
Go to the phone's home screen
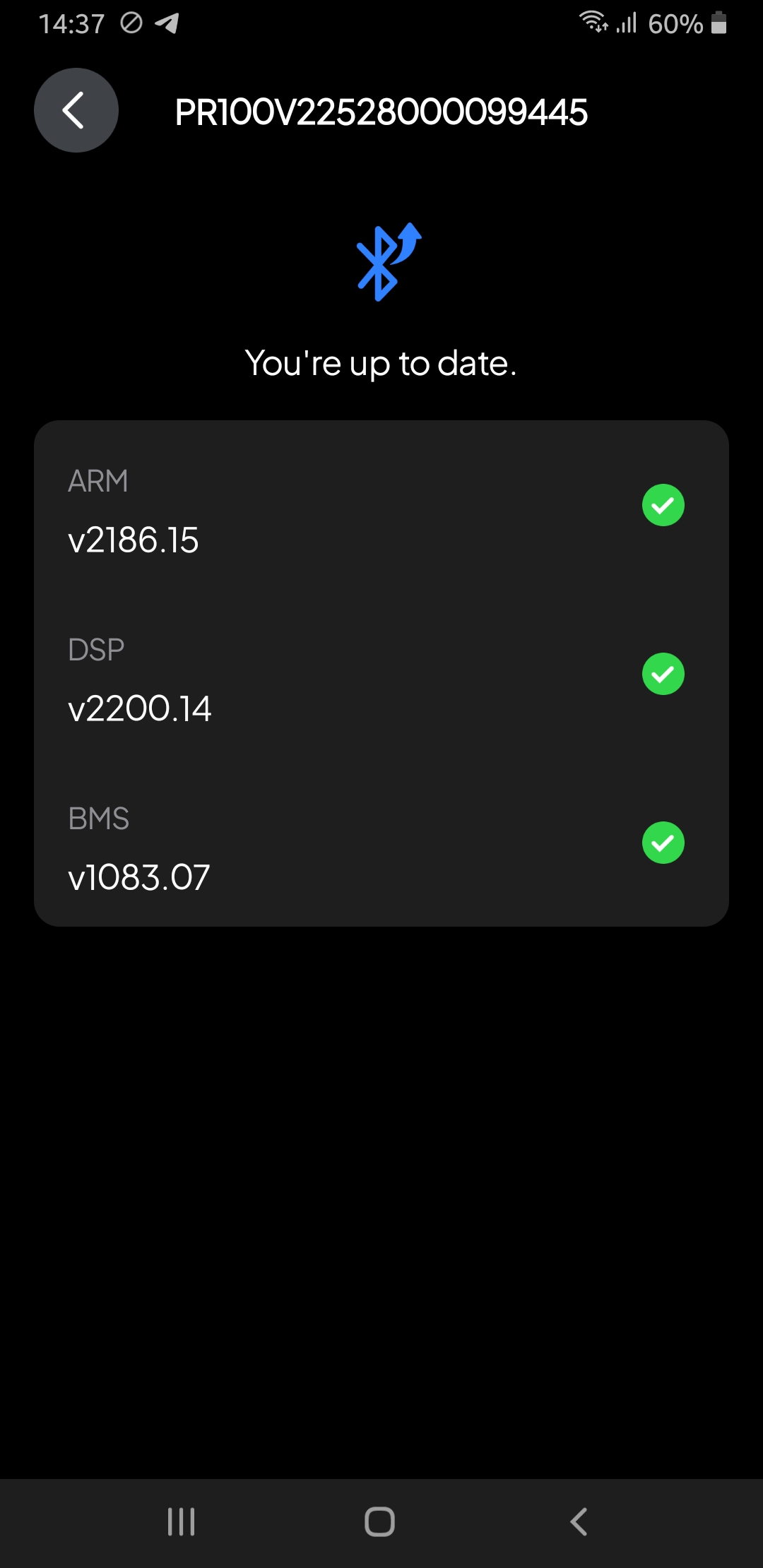pos(379,1521)
